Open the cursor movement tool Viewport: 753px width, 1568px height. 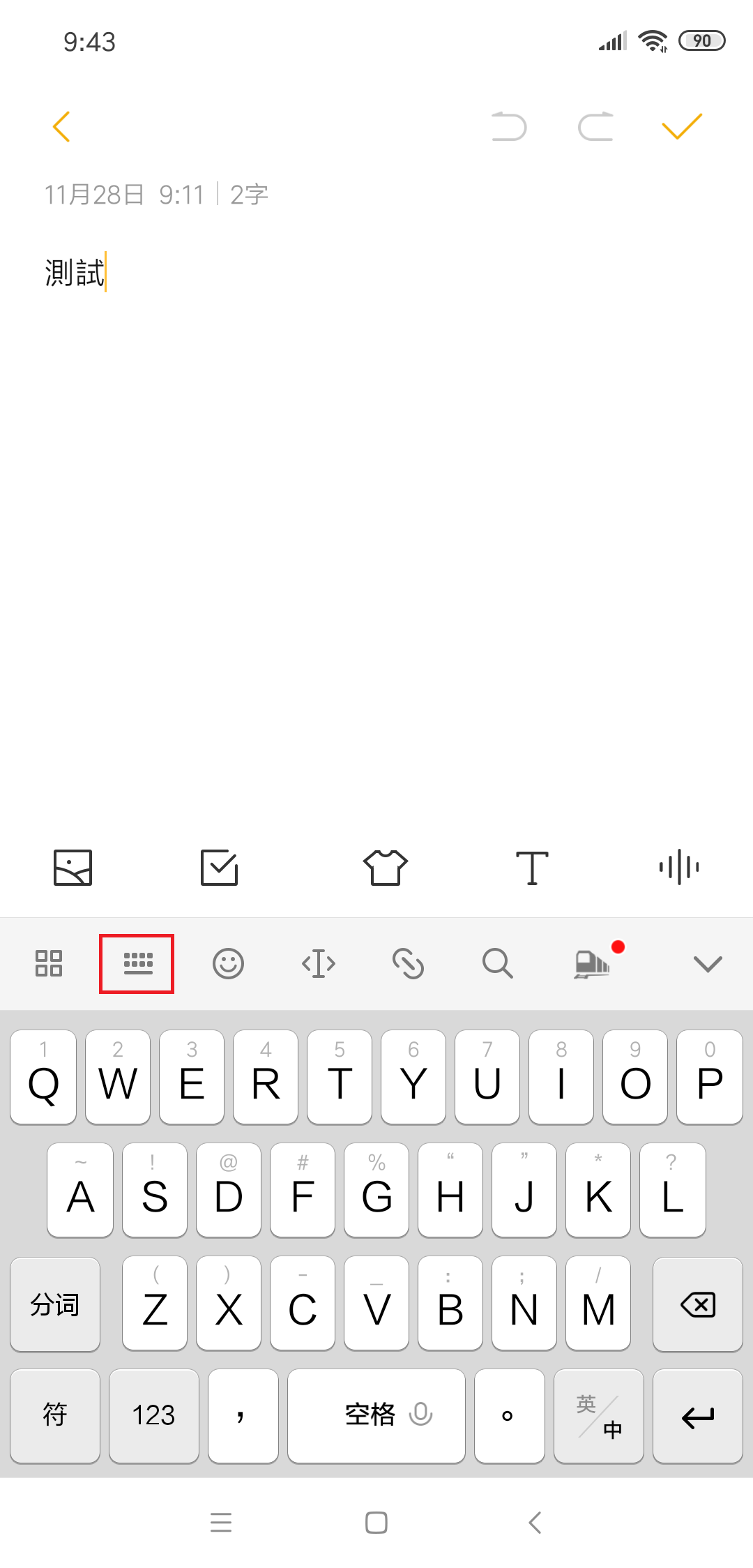pyautogui.click(x=319, y=963)
